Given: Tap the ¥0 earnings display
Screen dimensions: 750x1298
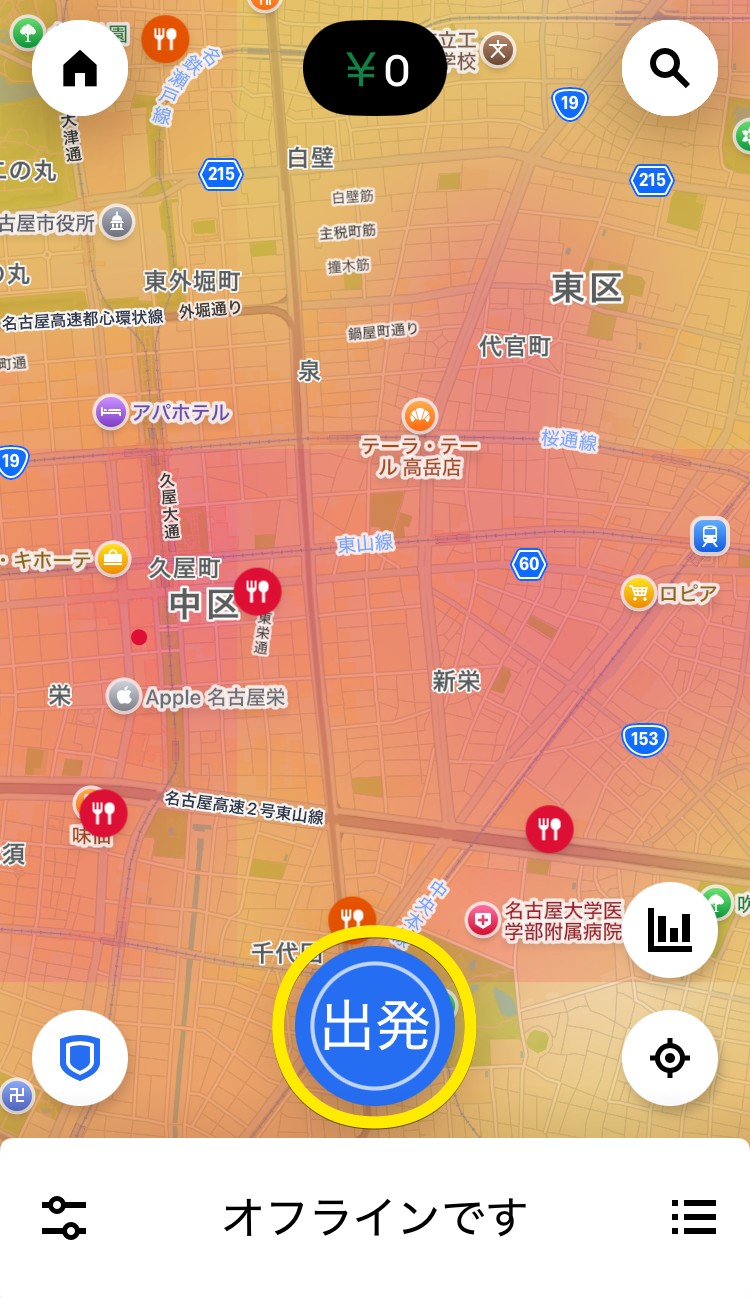Looking at the screenshot, I should (x=375, y=67).
